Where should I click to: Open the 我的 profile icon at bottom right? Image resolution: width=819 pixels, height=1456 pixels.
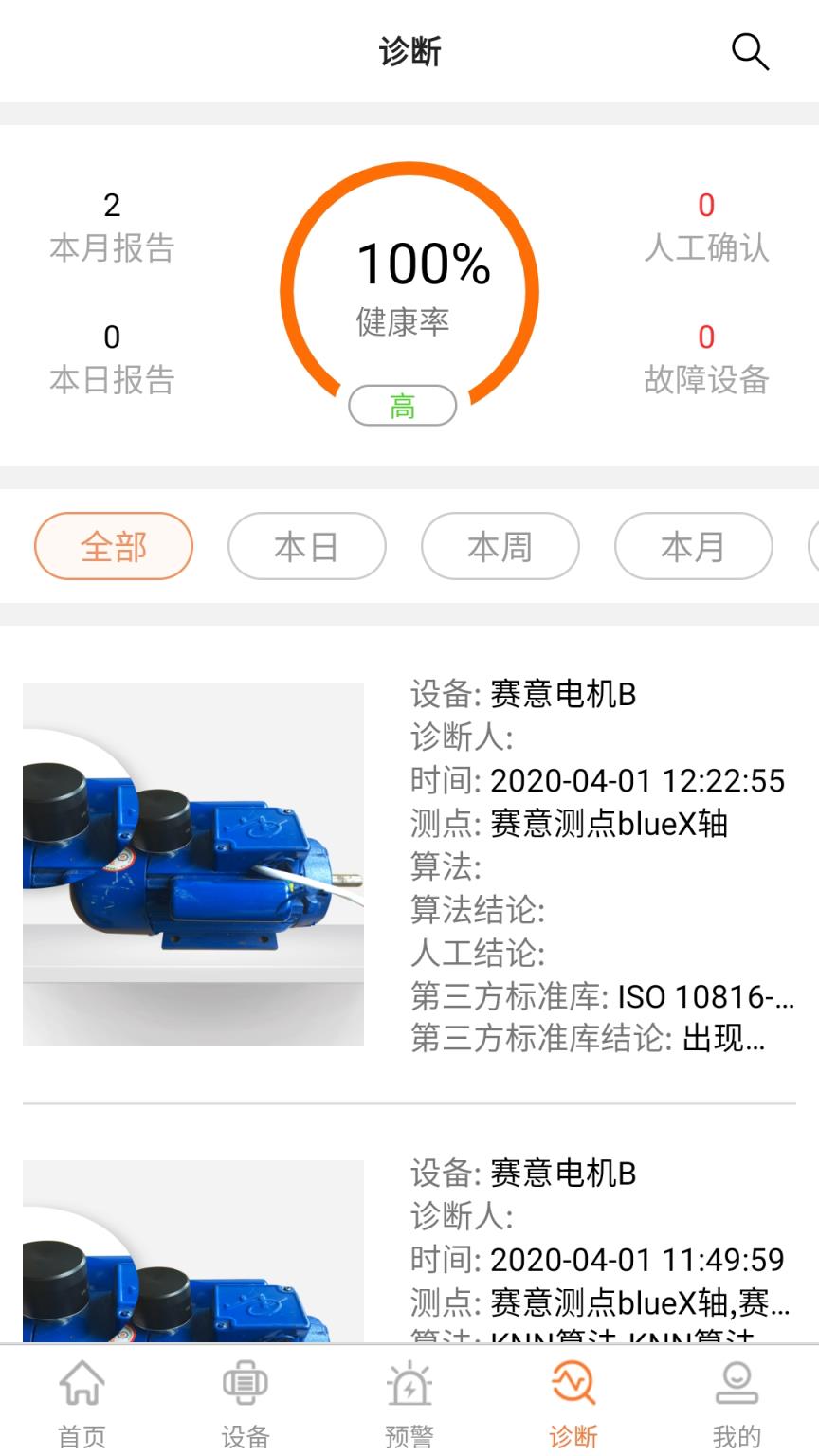(737, 1403)
